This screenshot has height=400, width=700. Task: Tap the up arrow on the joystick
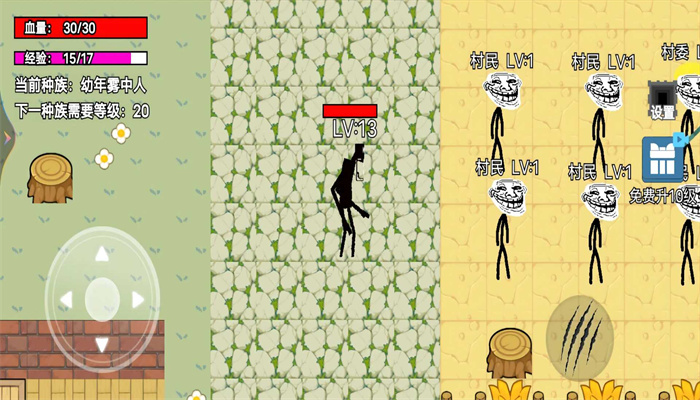[x=101, y=255]
